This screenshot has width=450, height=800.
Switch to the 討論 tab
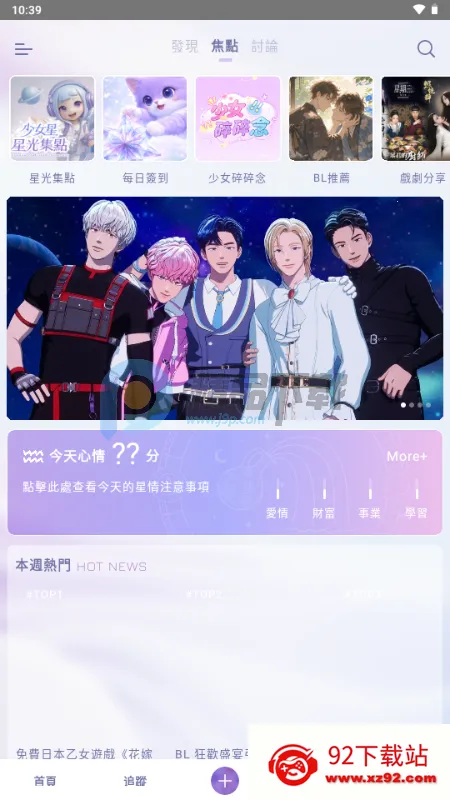click(265, 47)
